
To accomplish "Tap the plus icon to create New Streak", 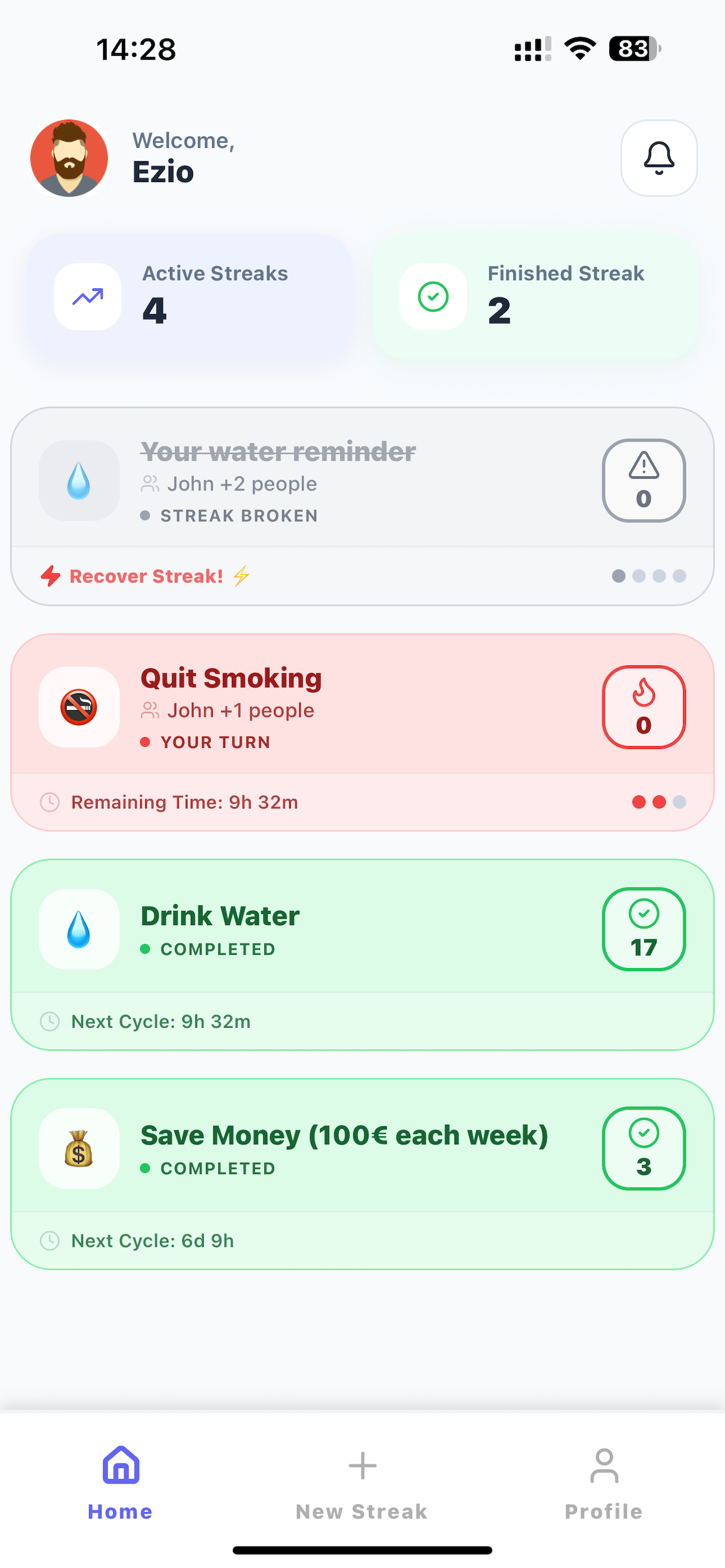I will click(361, 1465).
